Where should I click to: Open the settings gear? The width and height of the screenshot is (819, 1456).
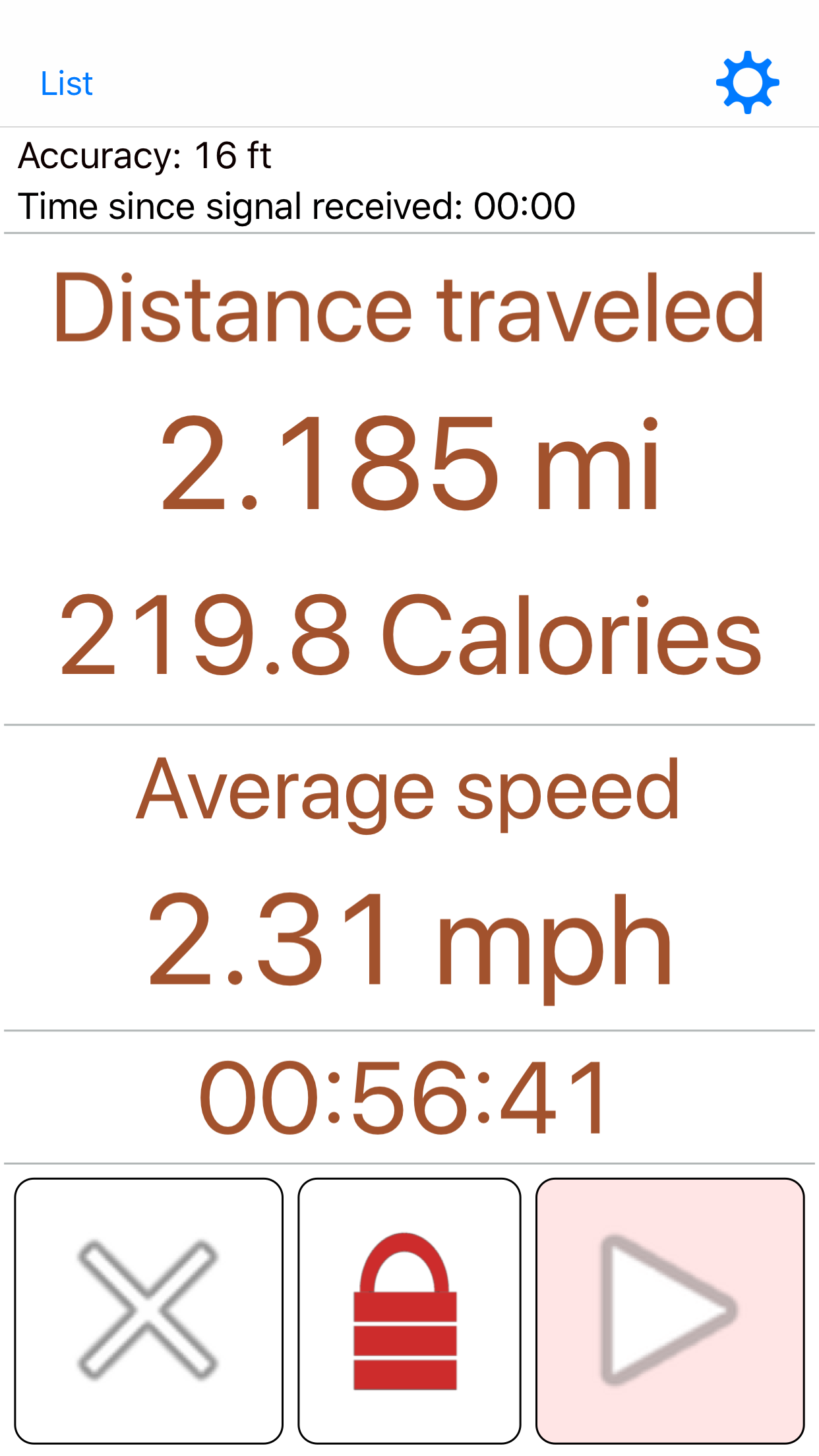[748, 82]
